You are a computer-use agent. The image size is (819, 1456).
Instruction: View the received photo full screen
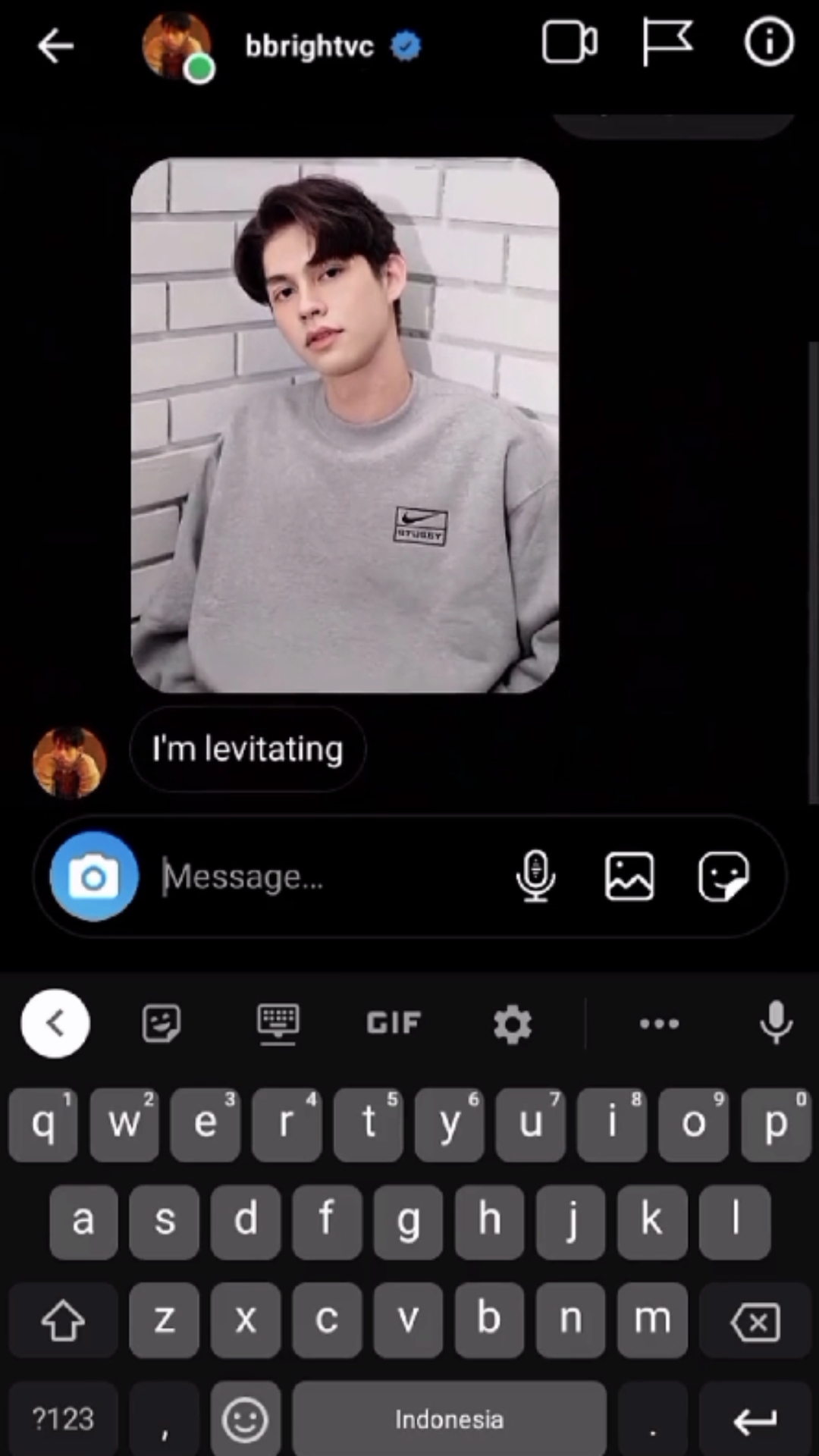click(x=345, y=425)
